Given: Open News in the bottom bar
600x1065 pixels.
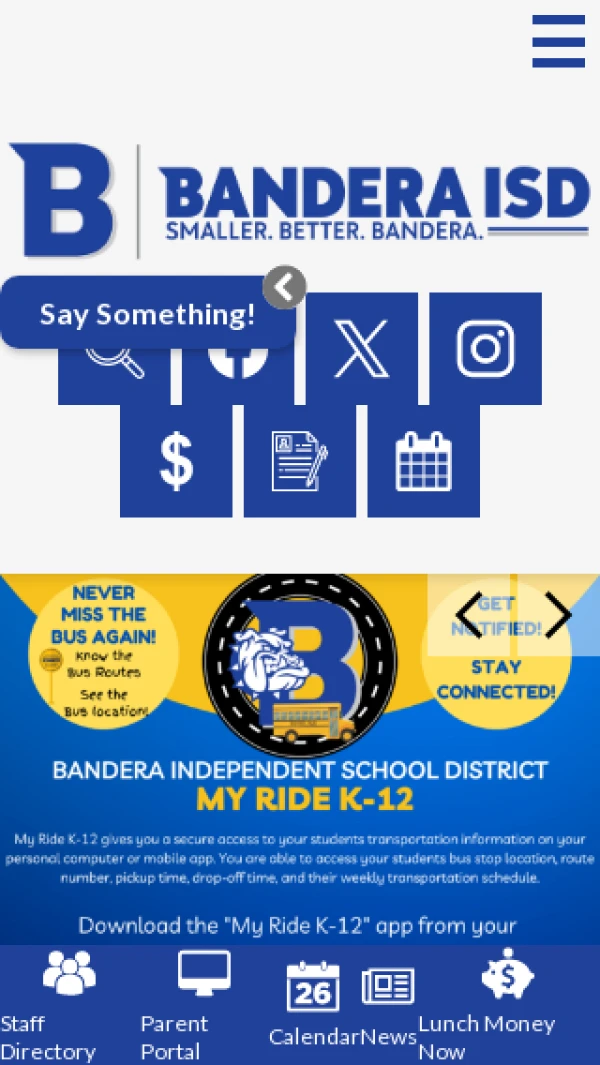Looking at the screenshot, I should 388,1005.
